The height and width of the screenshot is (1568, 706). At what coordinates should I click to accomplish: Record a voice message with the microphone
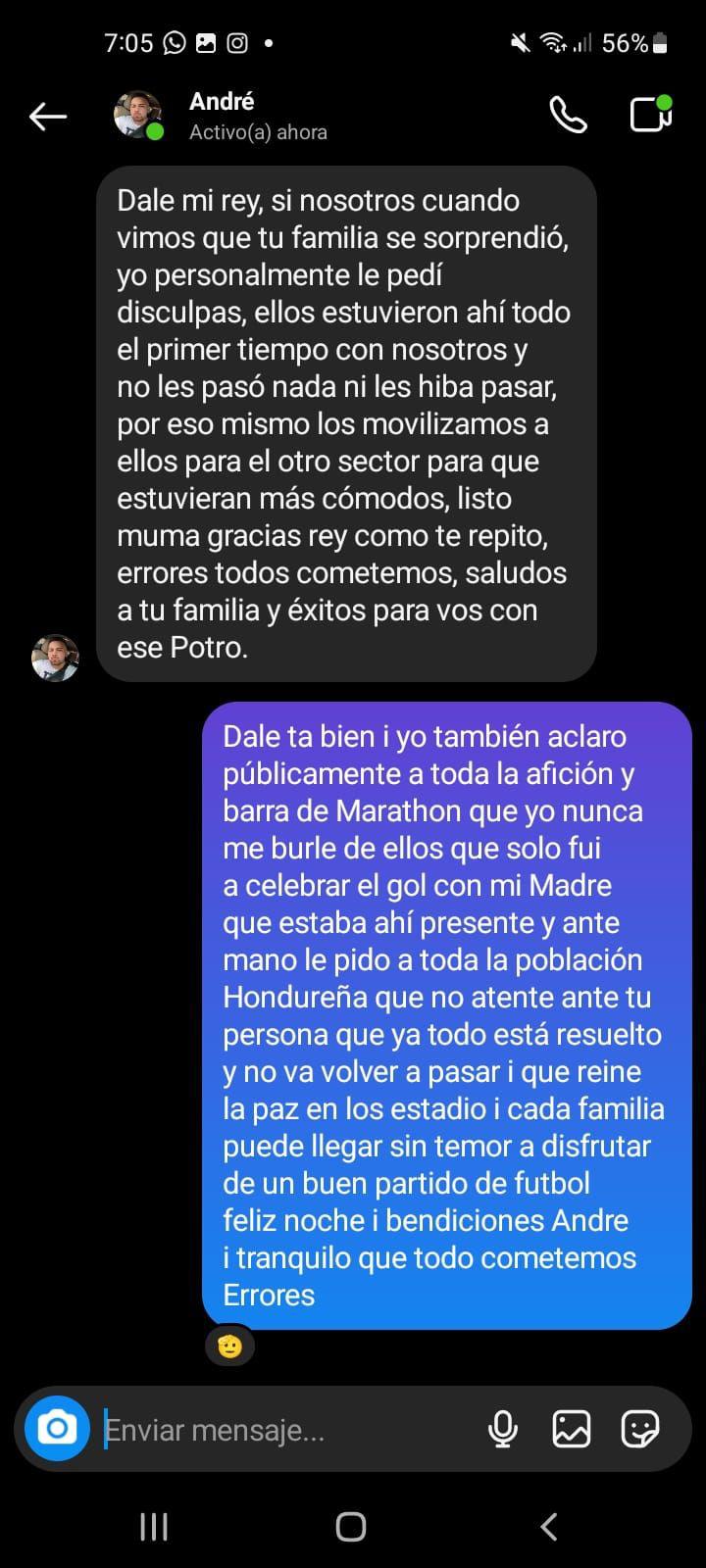click(503, 1429)
